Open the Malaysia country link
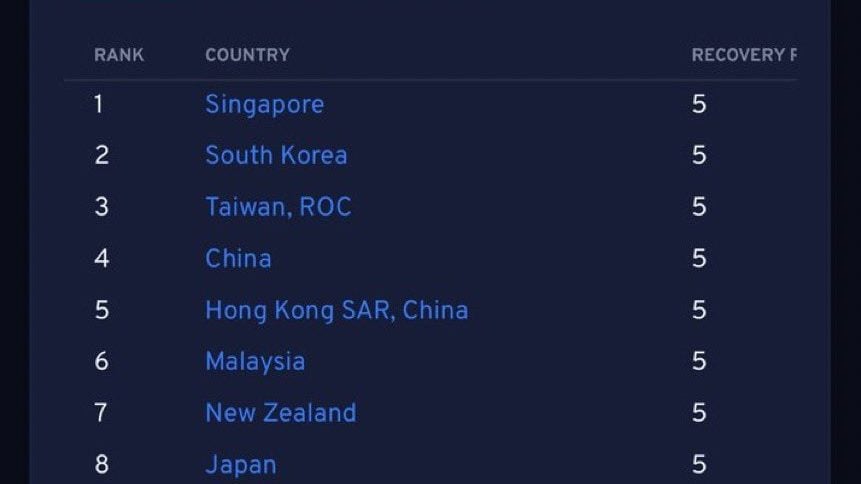861x484 pixels. [255, 361]
